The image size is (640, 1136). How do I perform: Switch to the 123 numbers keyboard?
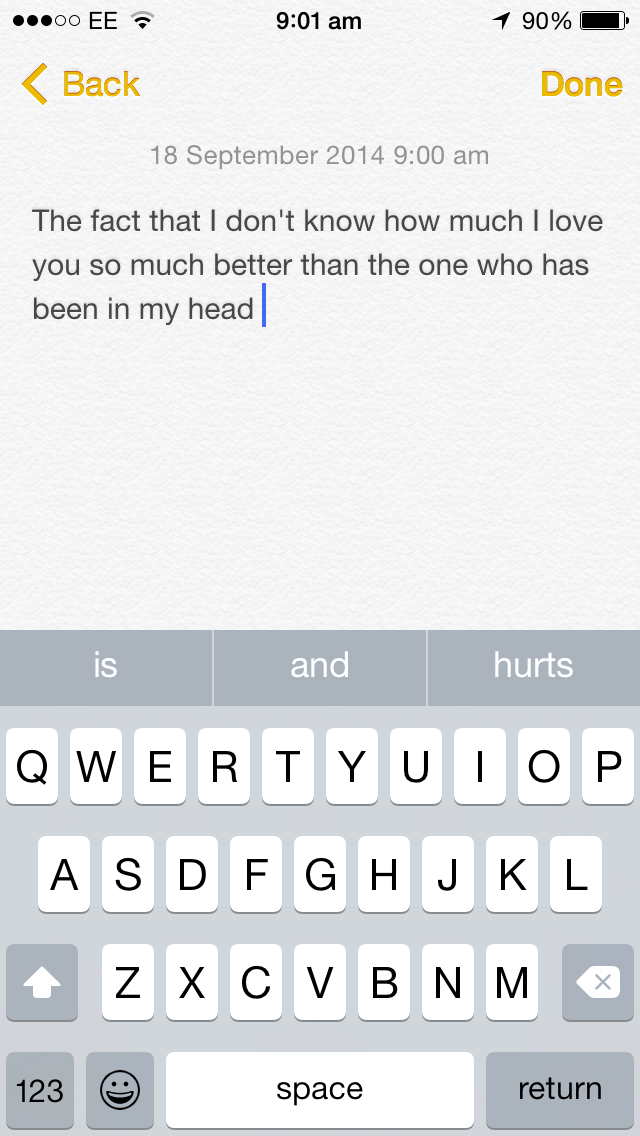point(40,1089)
